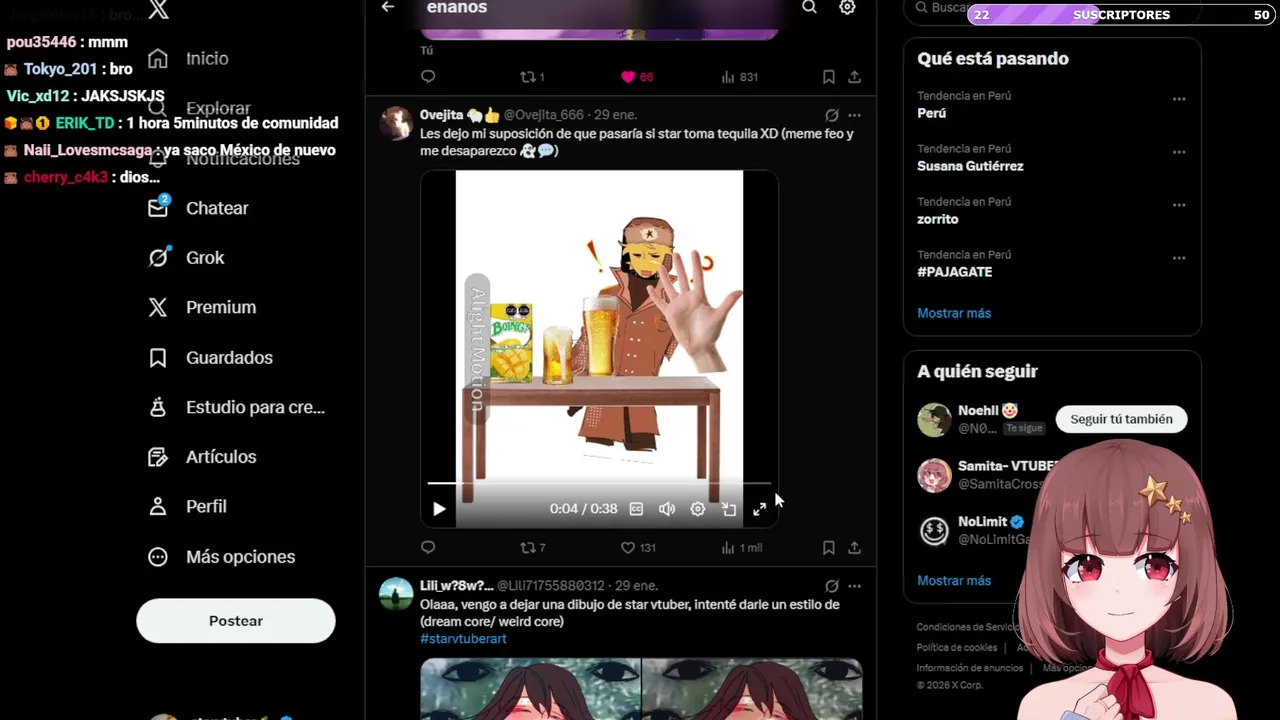This screenshot has width=1280, height=720.
Task: Open Guardados bookmarks
Action: [x=228, y=358]
